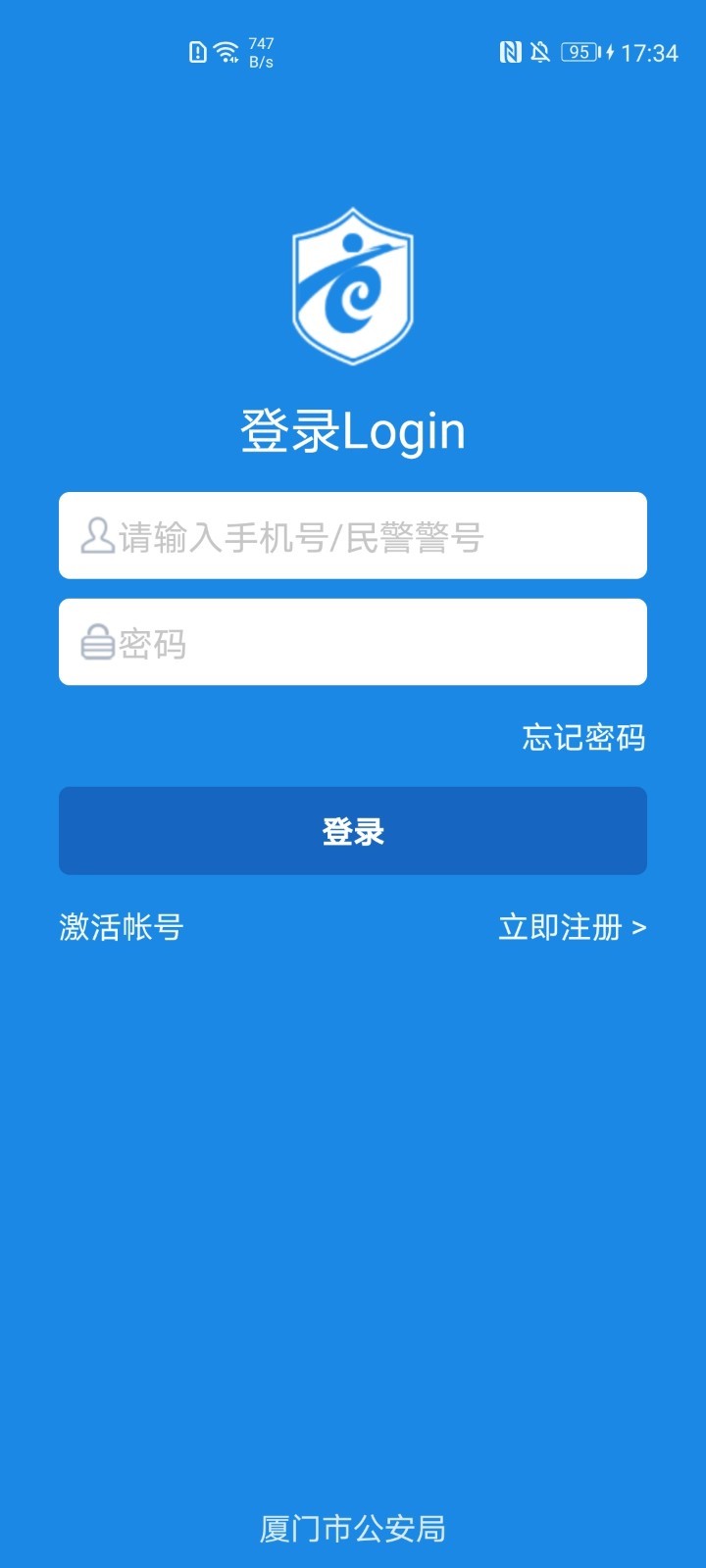Open 激活帐号 account activation

[x=122, y=926]
